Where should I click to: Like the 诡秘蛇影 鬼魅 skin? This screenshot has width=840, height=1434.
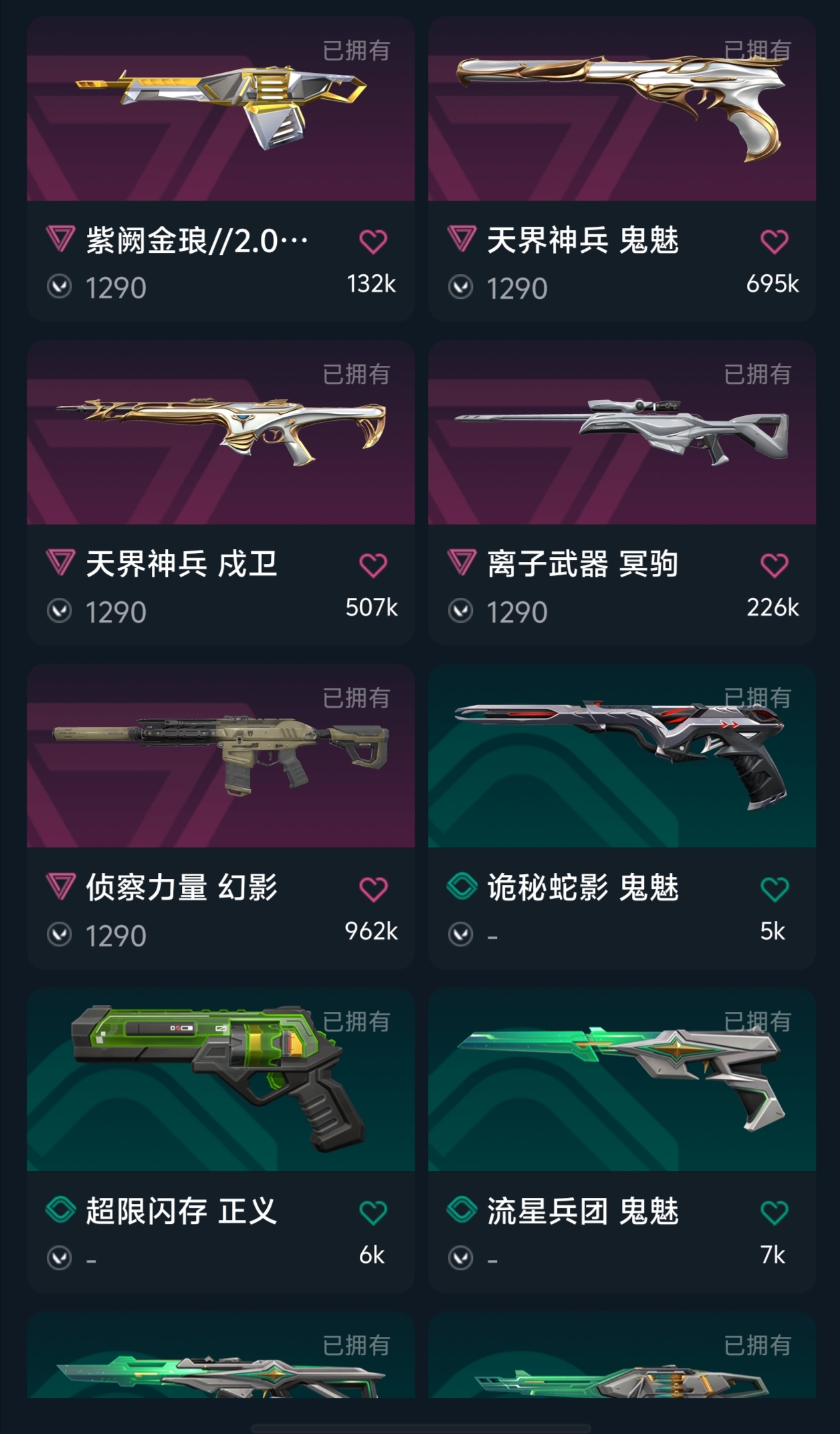774,889
